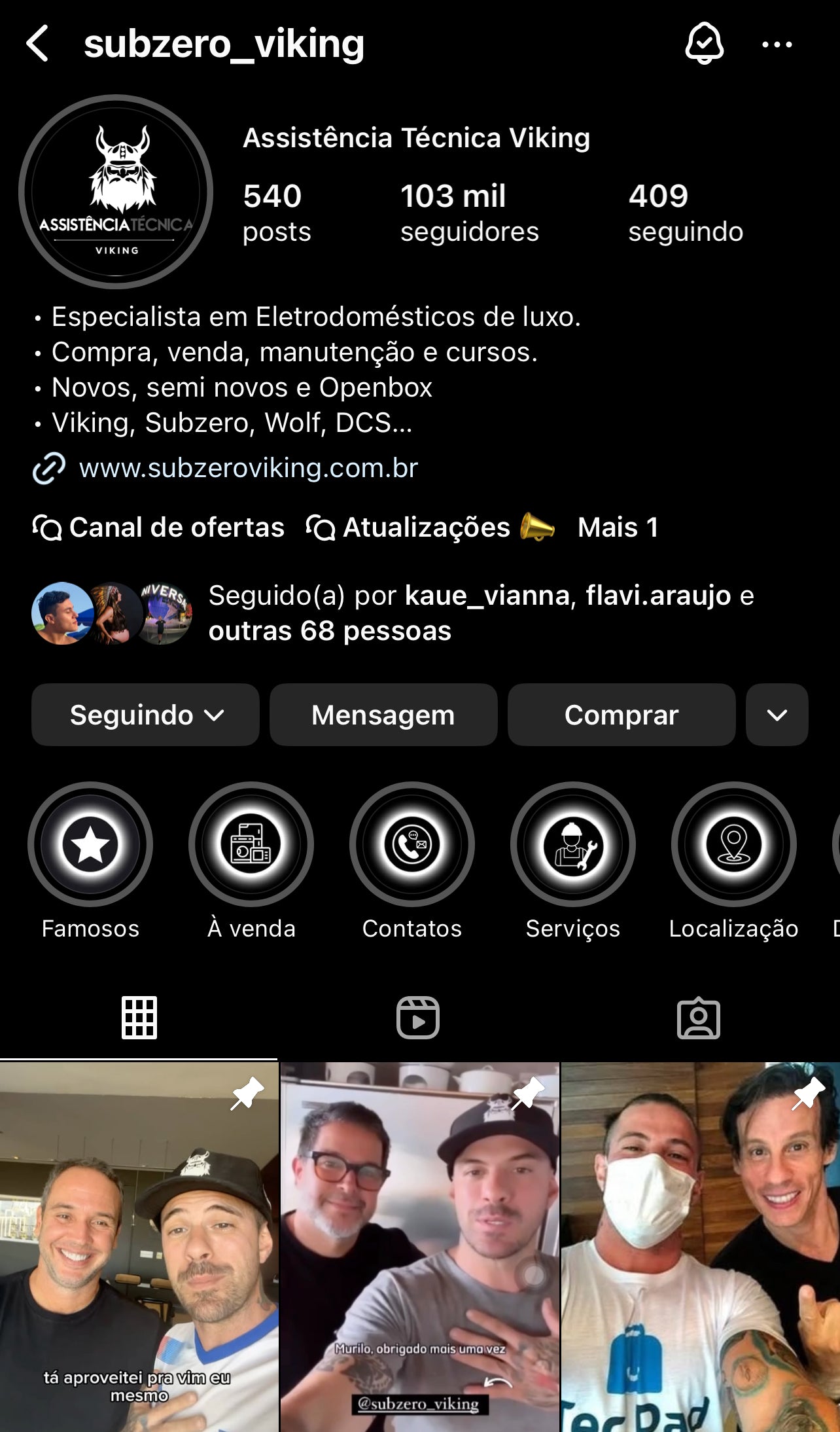
Task: Open the Serviços story highlight
Action: coord(573,844)
